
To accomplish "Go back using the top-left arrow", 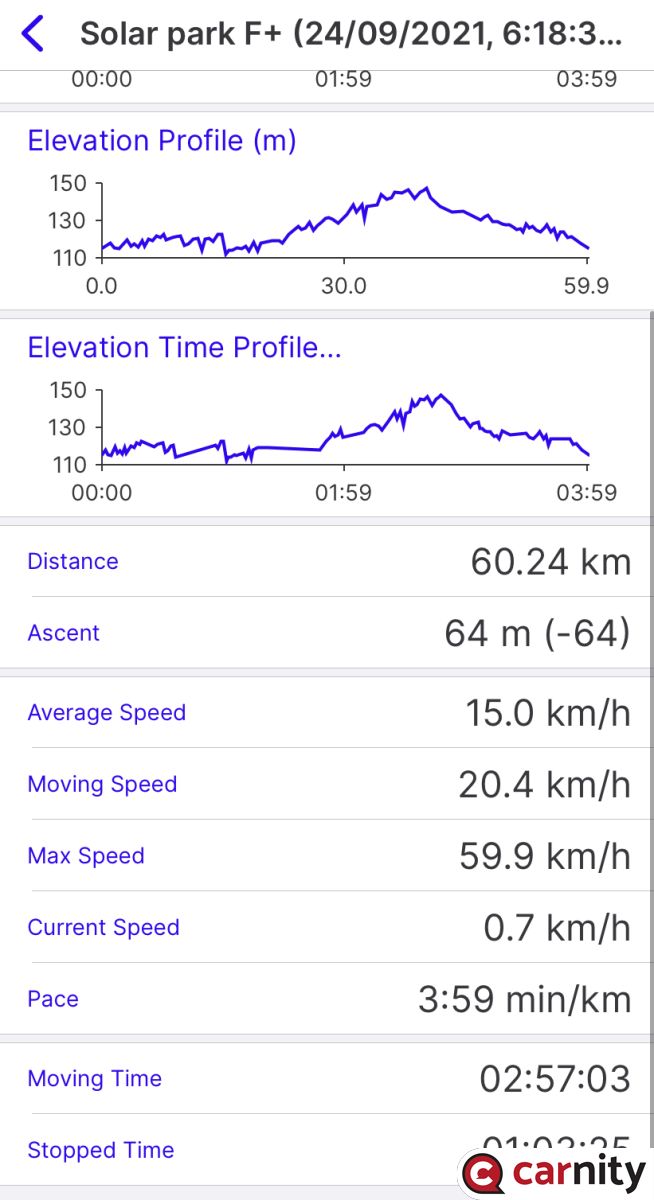I will pyautogui.click(x=33, y=34).
